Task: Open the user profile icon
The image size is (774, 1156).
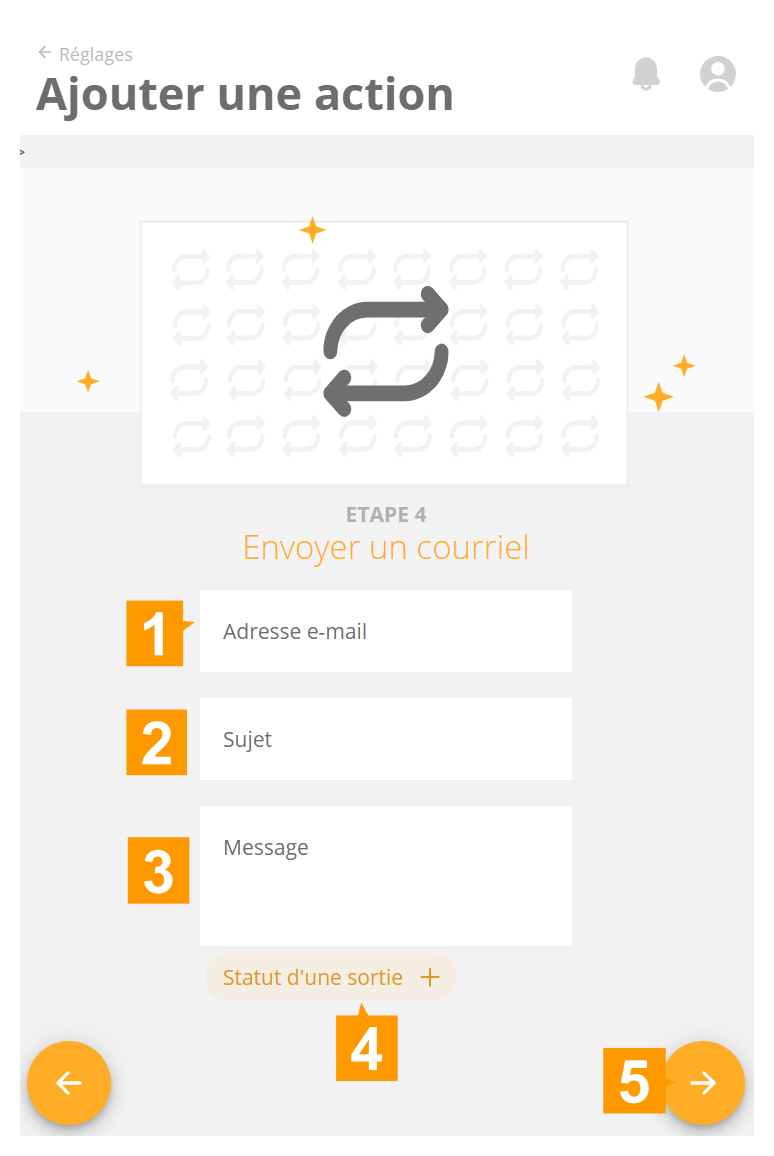Action: tap(717, 74)
